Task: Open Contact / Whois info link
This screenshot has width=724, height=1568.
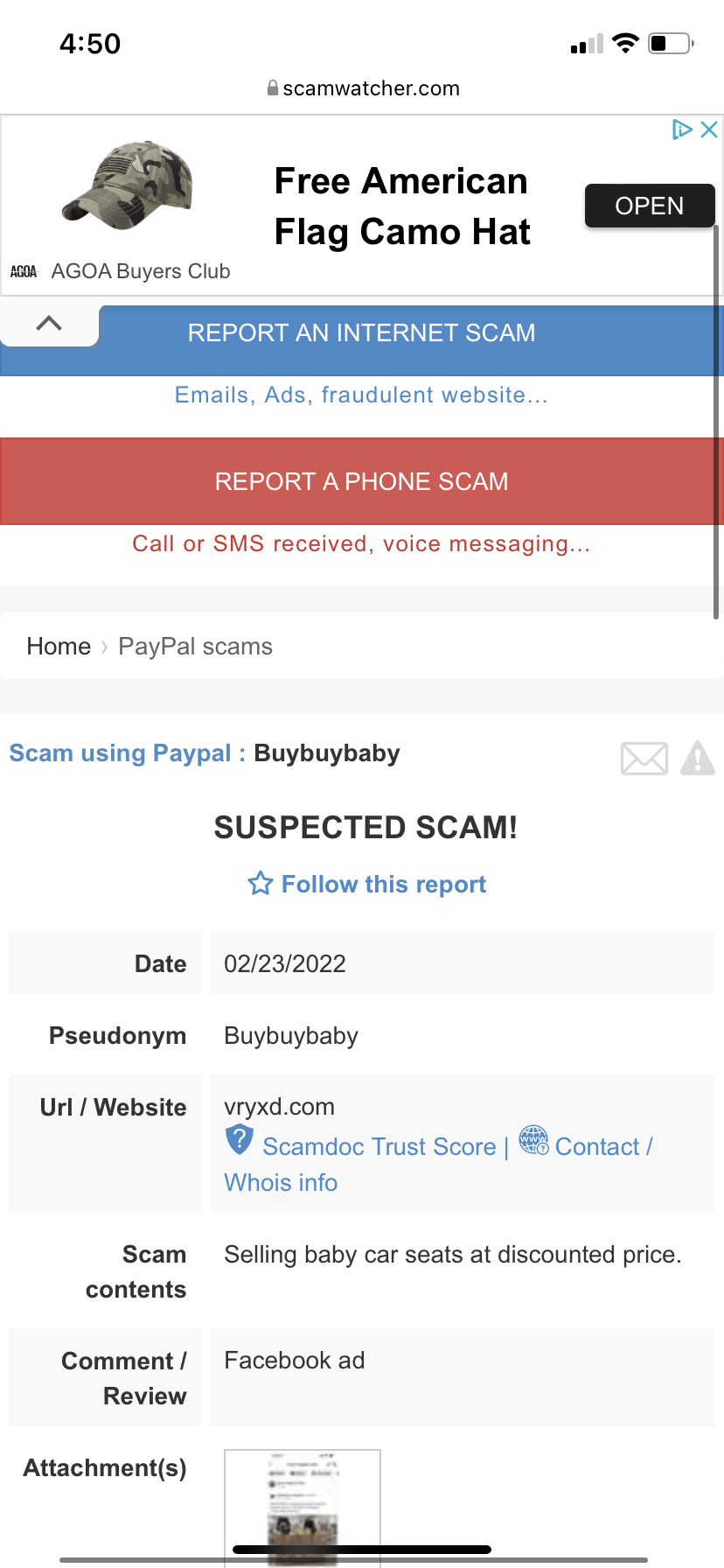Action: point(603,1147)
